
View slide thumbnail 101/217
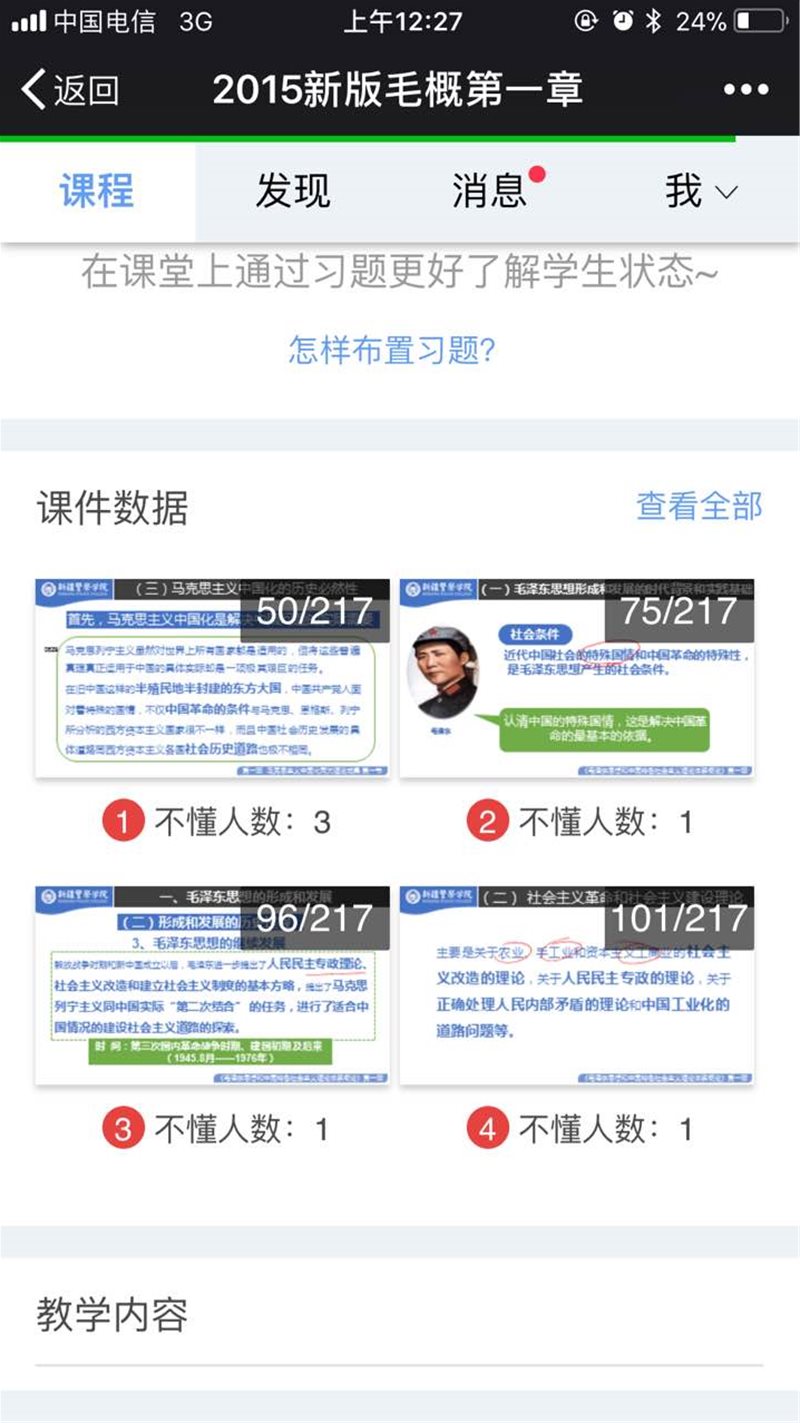click(577, 984)
